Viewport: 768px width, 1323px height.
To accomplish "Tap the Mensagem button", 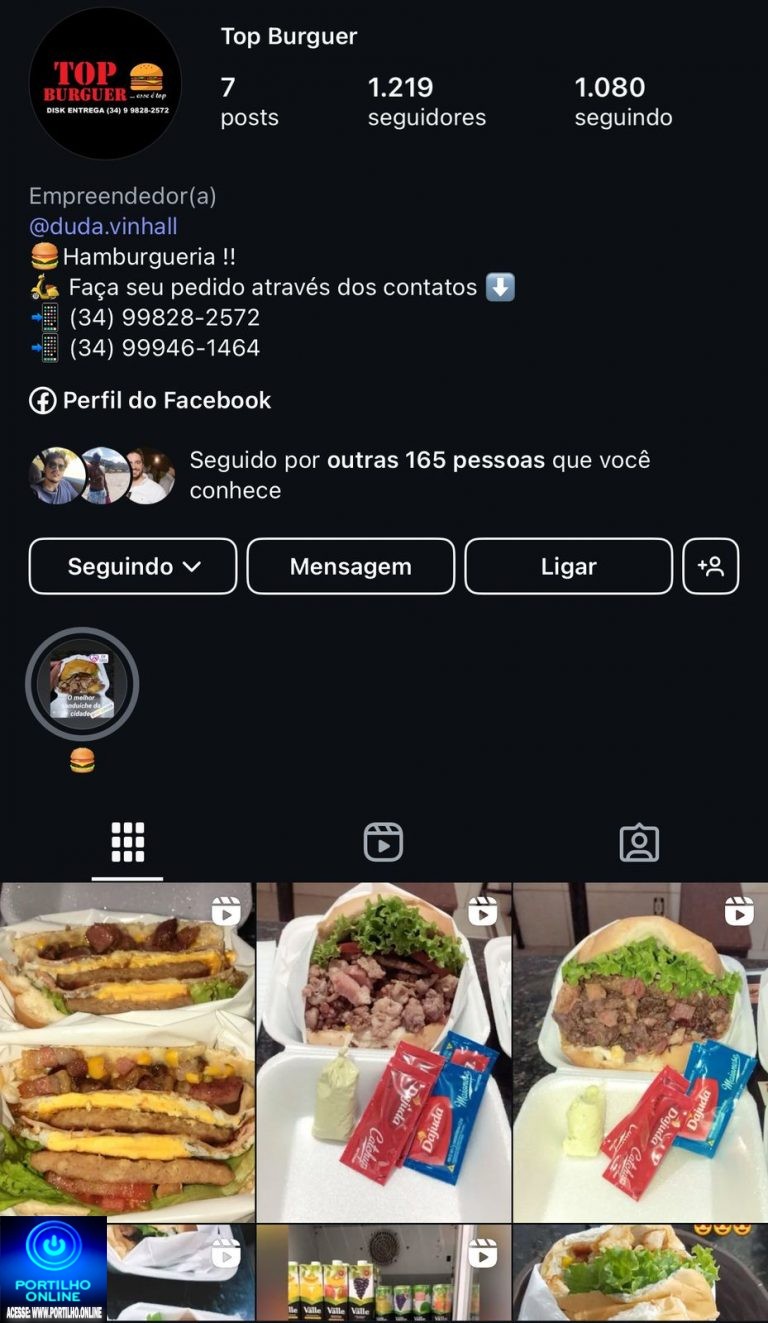I will (x=350, y=567).
